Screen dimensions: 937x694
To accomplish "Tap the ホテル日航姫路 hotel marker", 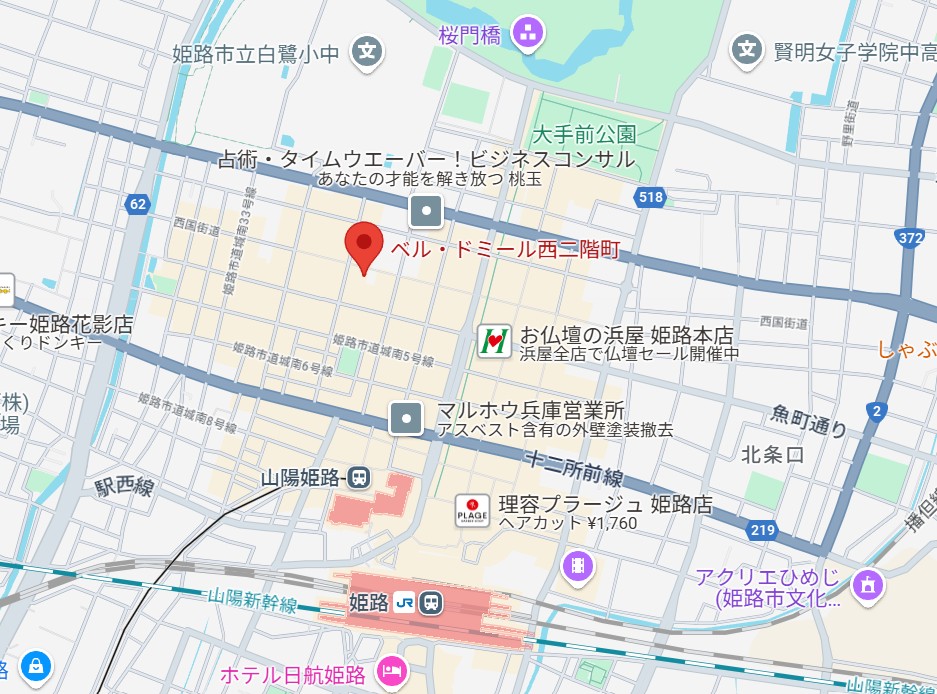I will [x=392, y=669].
